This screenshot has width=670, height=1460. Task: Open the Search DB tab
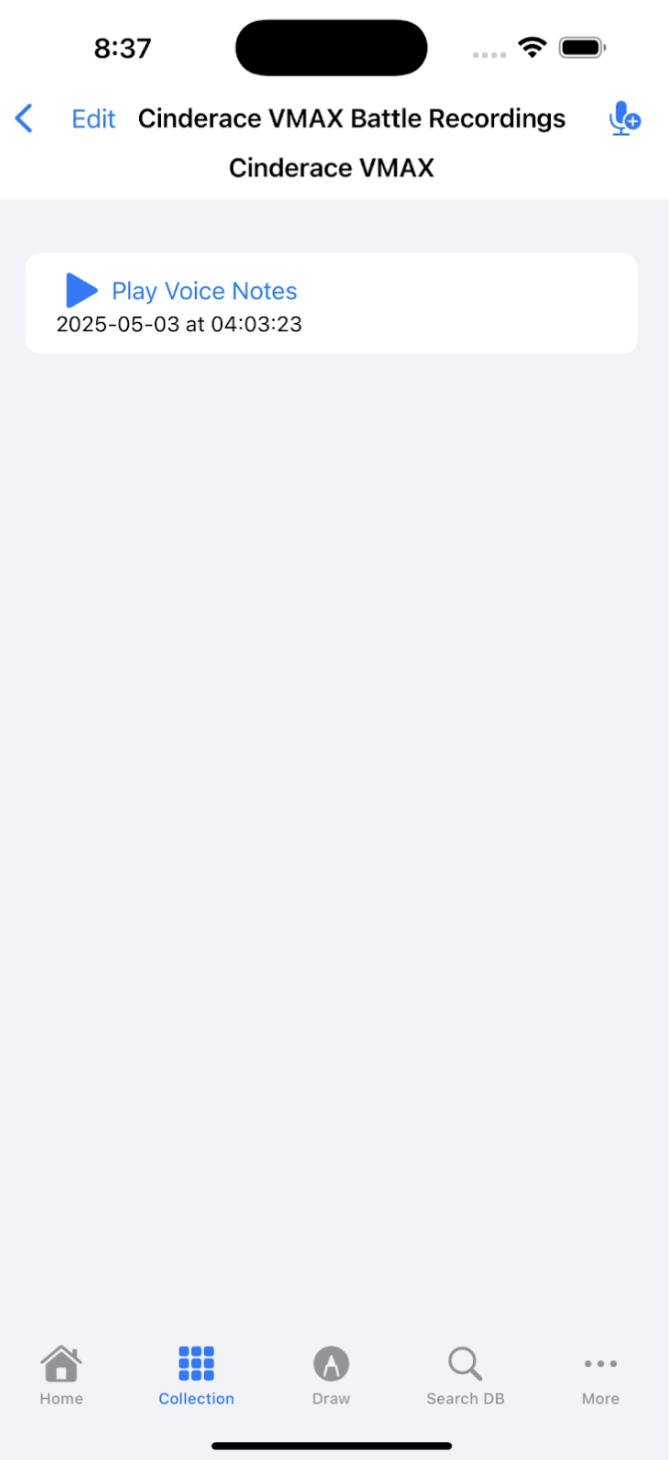pos(465,1376)
